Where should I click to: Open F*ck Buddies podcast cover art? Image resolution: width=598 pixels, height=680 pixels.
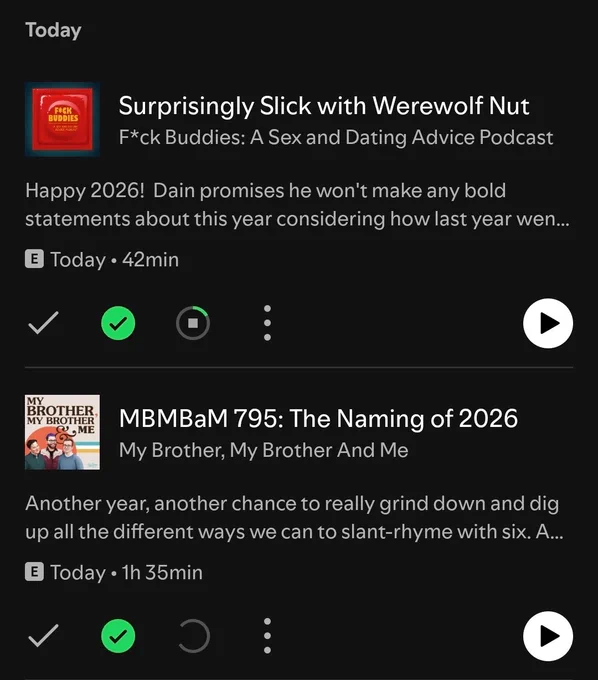(62, 119)
